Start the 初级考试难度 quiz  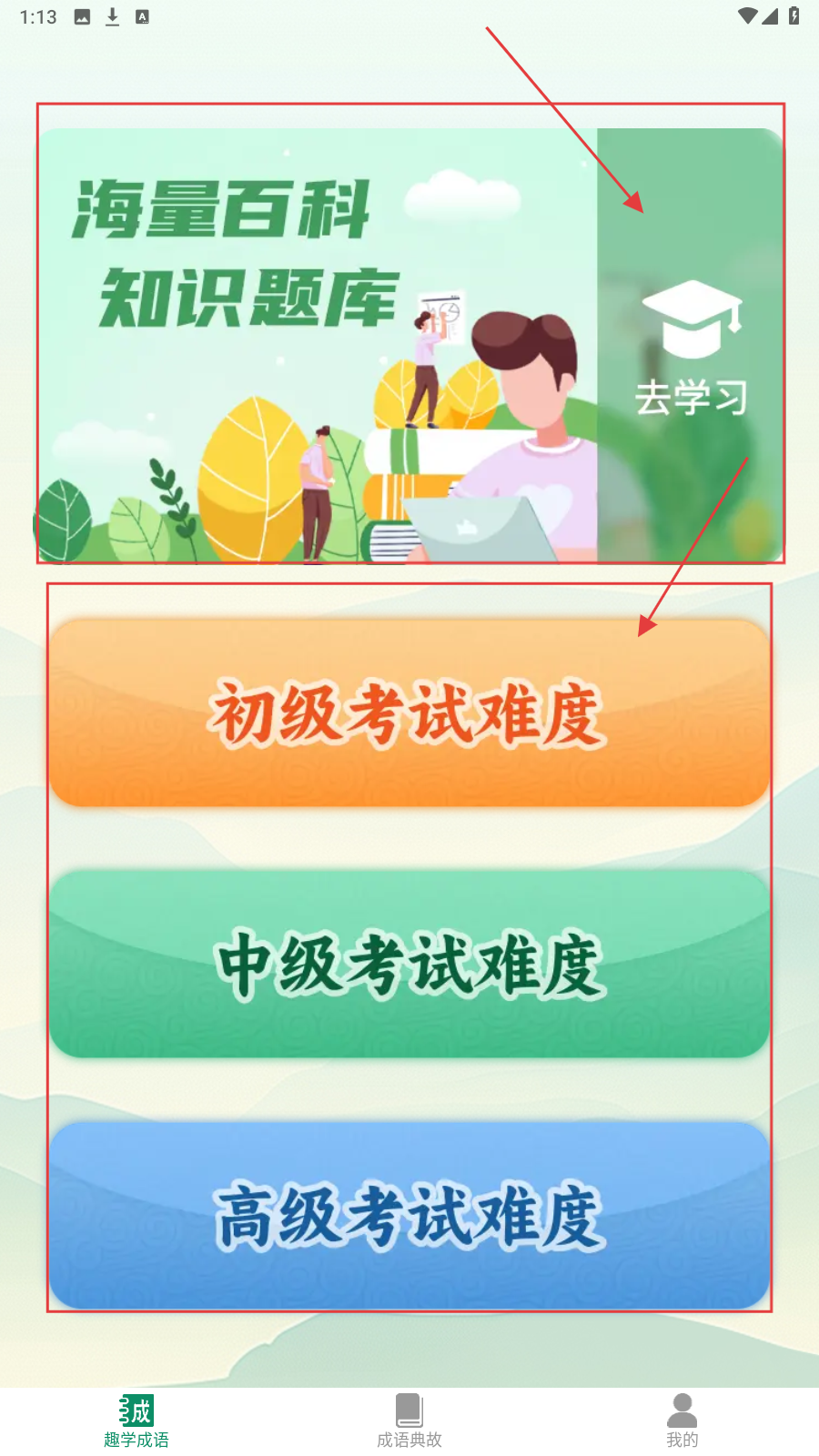click(x=409, y=713)
